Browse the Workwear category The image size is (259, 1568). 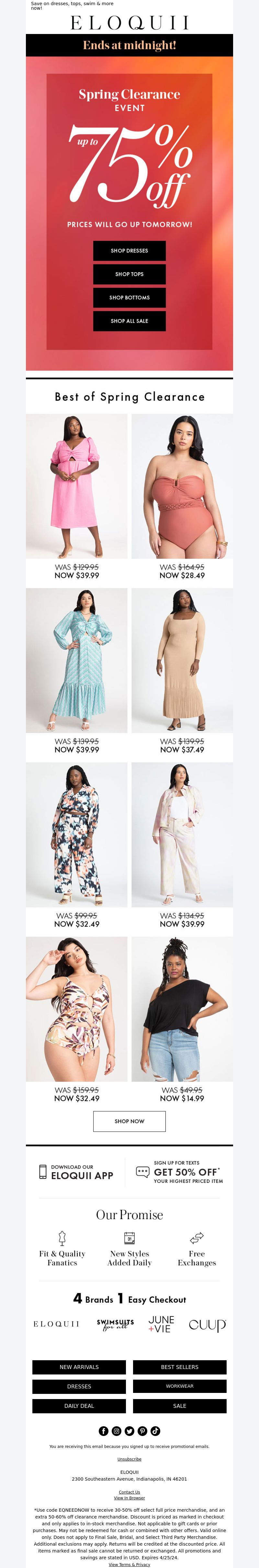click(x=180, y=1387)
